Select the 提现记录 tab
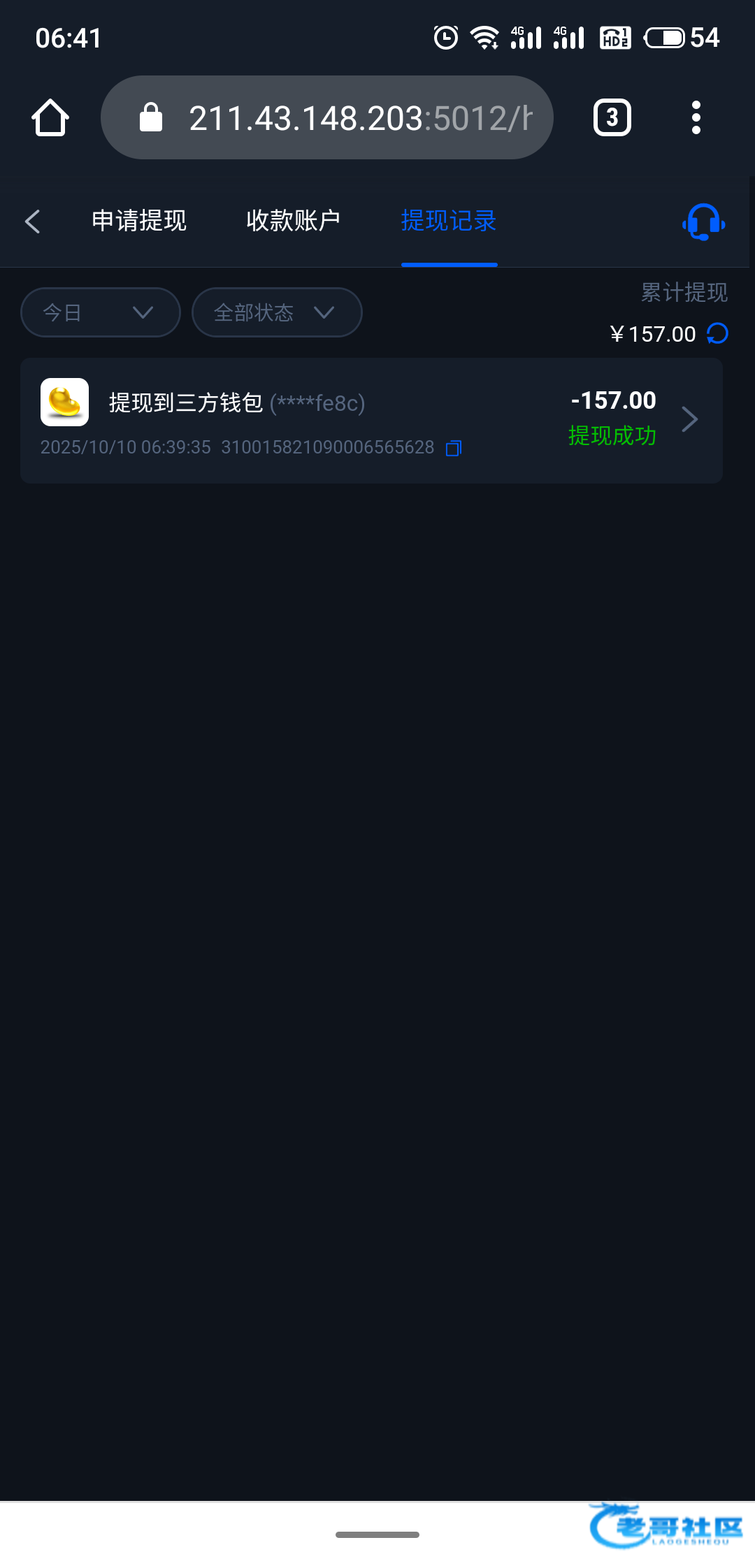755x1568 pixels. coord(449,221)
